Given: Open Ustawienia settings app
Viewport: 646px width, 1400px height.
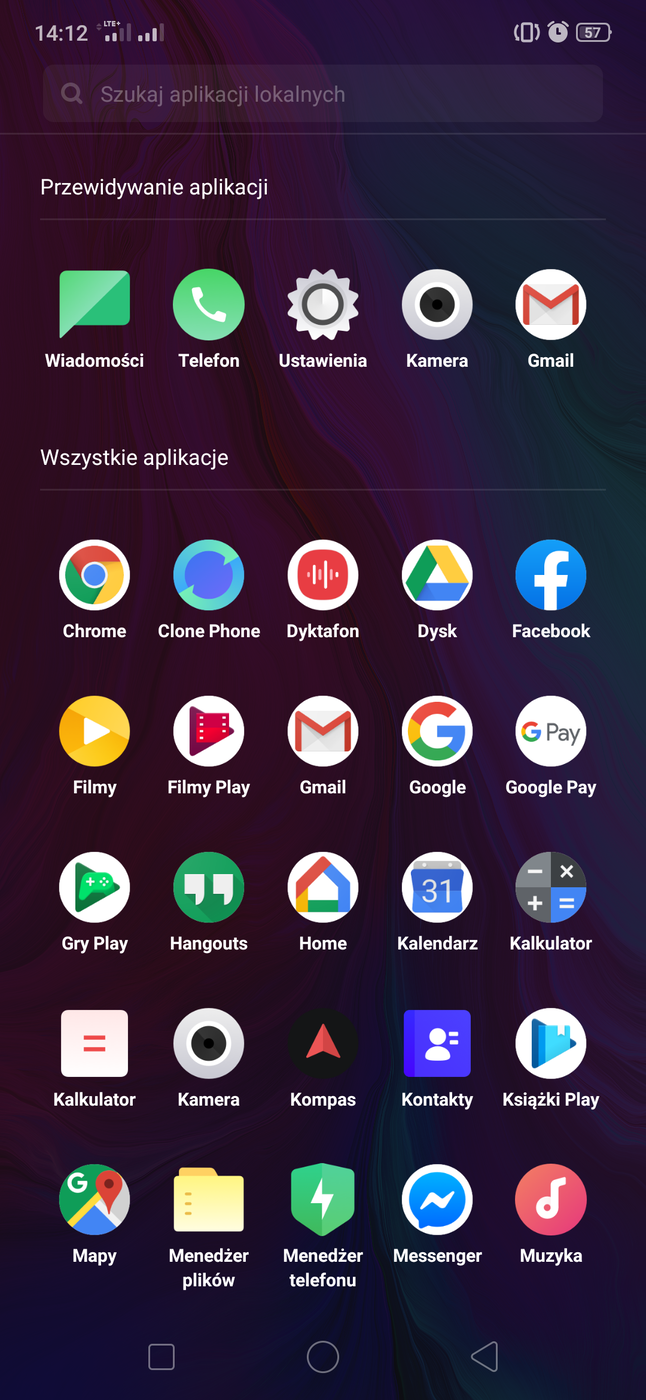Looking at the screenshot, I should coord(323,304).
